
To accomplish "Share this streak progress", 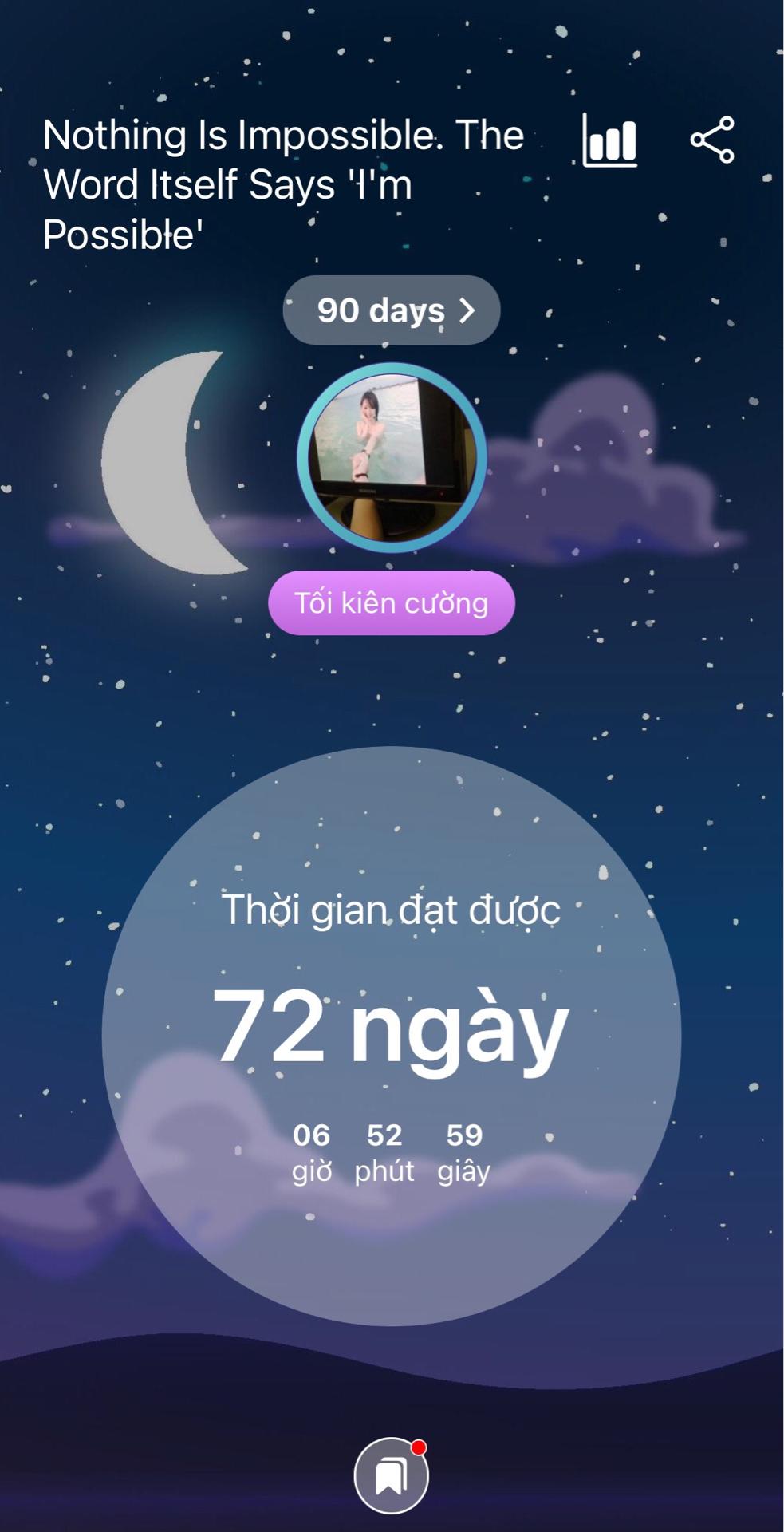I will (x=712, y=140).
